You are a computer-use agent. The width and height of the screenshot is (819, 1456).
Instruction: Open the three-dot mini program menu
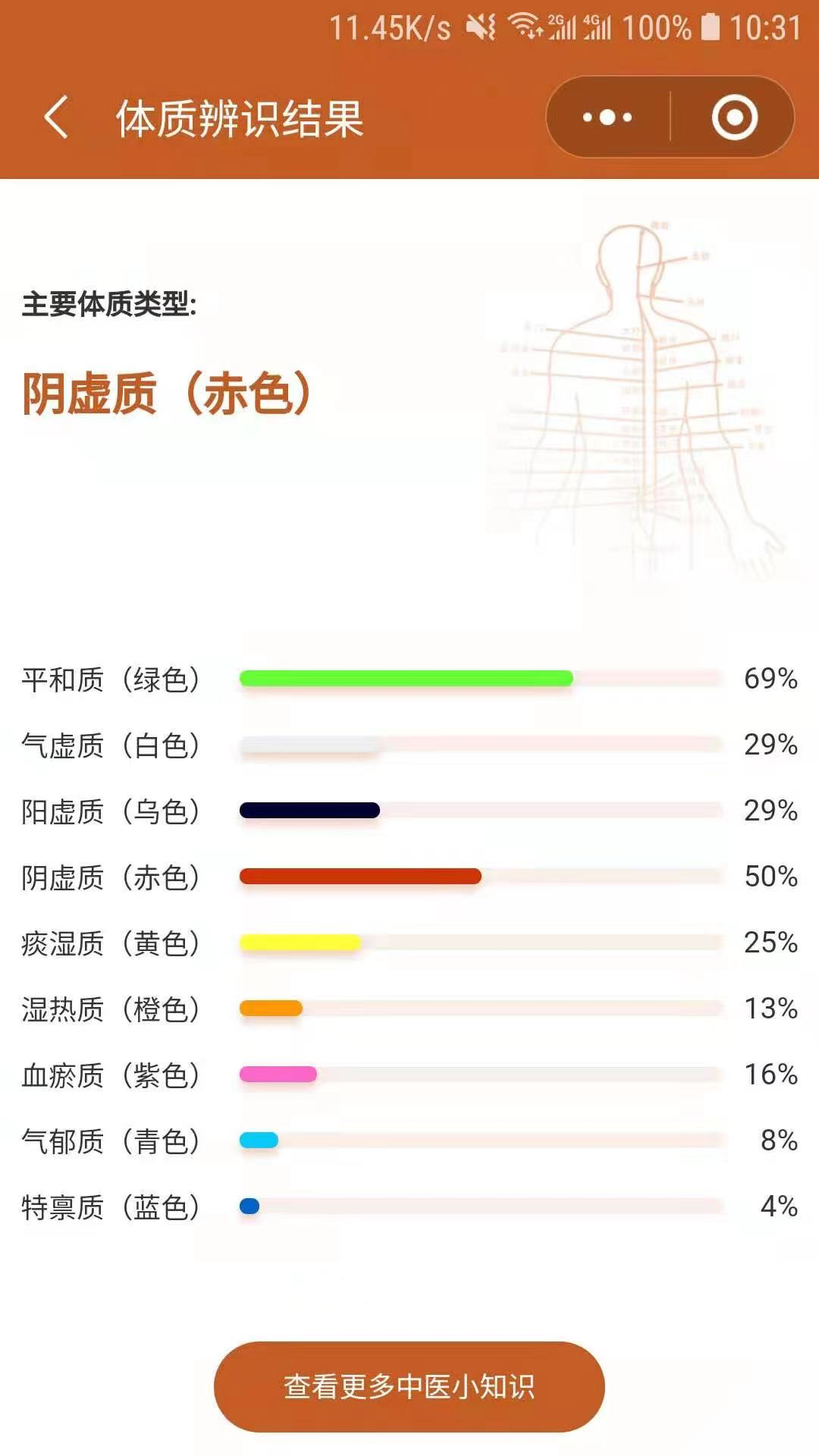coord(607,117)
